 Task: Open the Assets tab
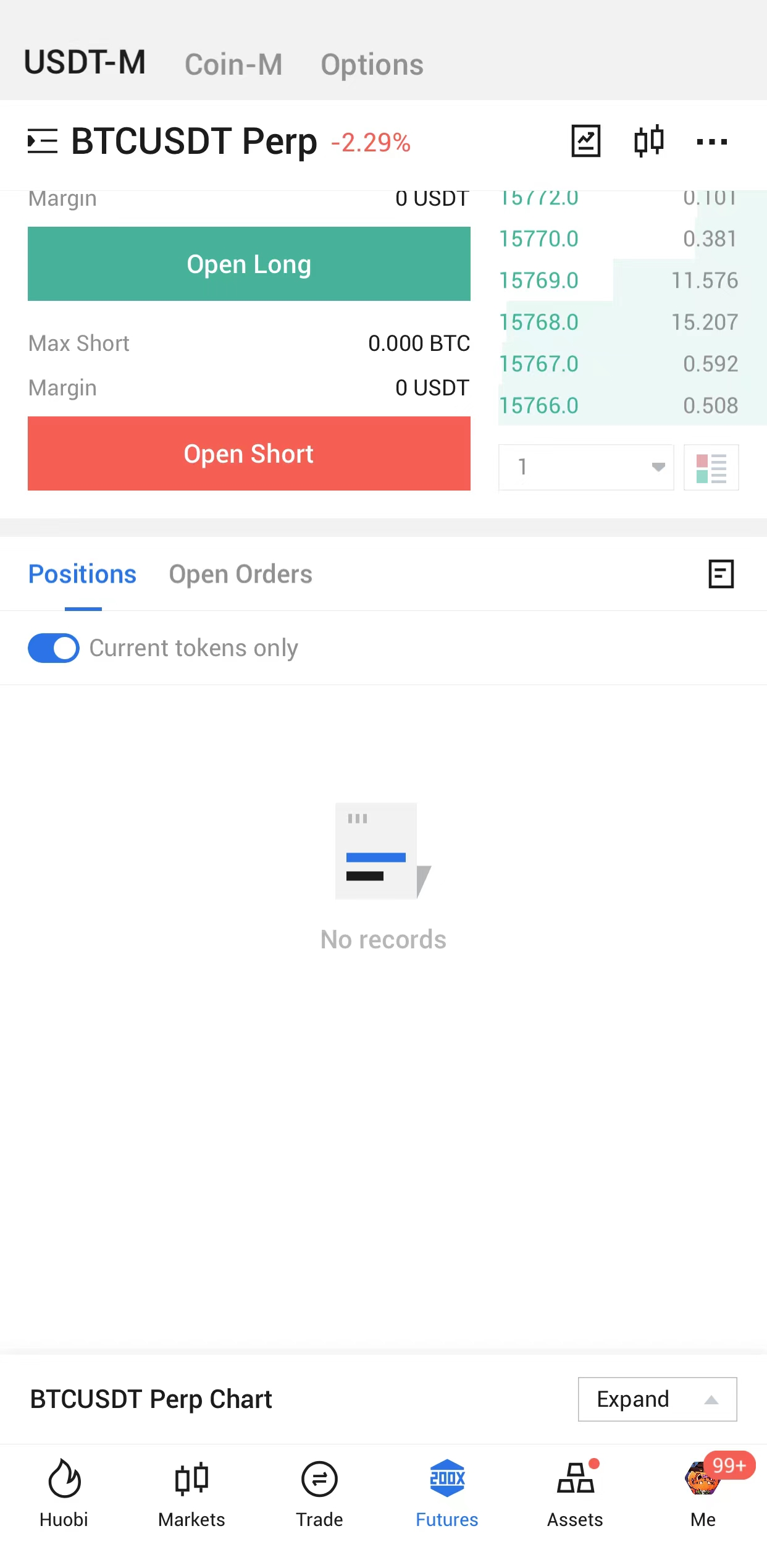tap(575, 1492)
